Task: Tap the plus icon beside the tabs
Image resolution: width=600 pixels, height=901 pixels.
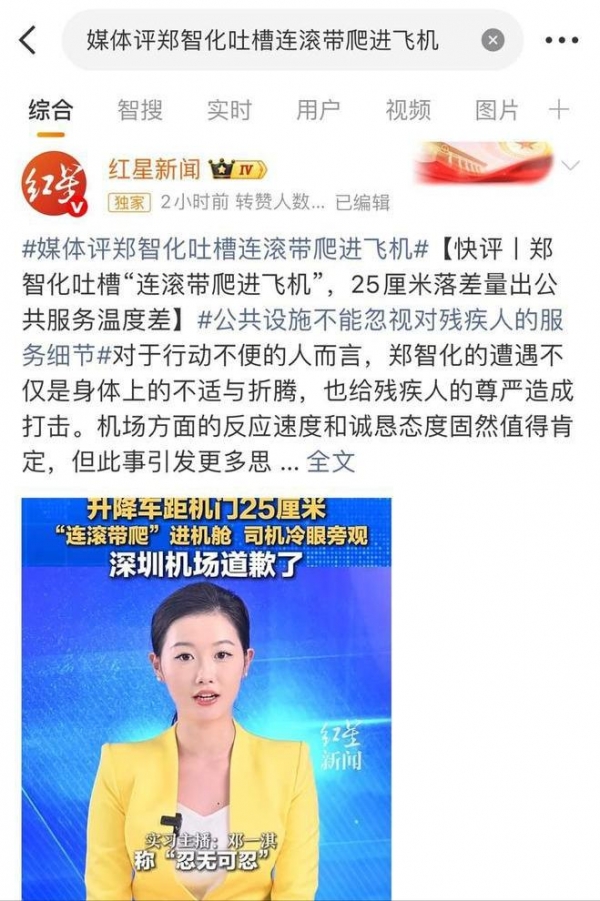Action: pyautogui.click(x=559, y=110)
